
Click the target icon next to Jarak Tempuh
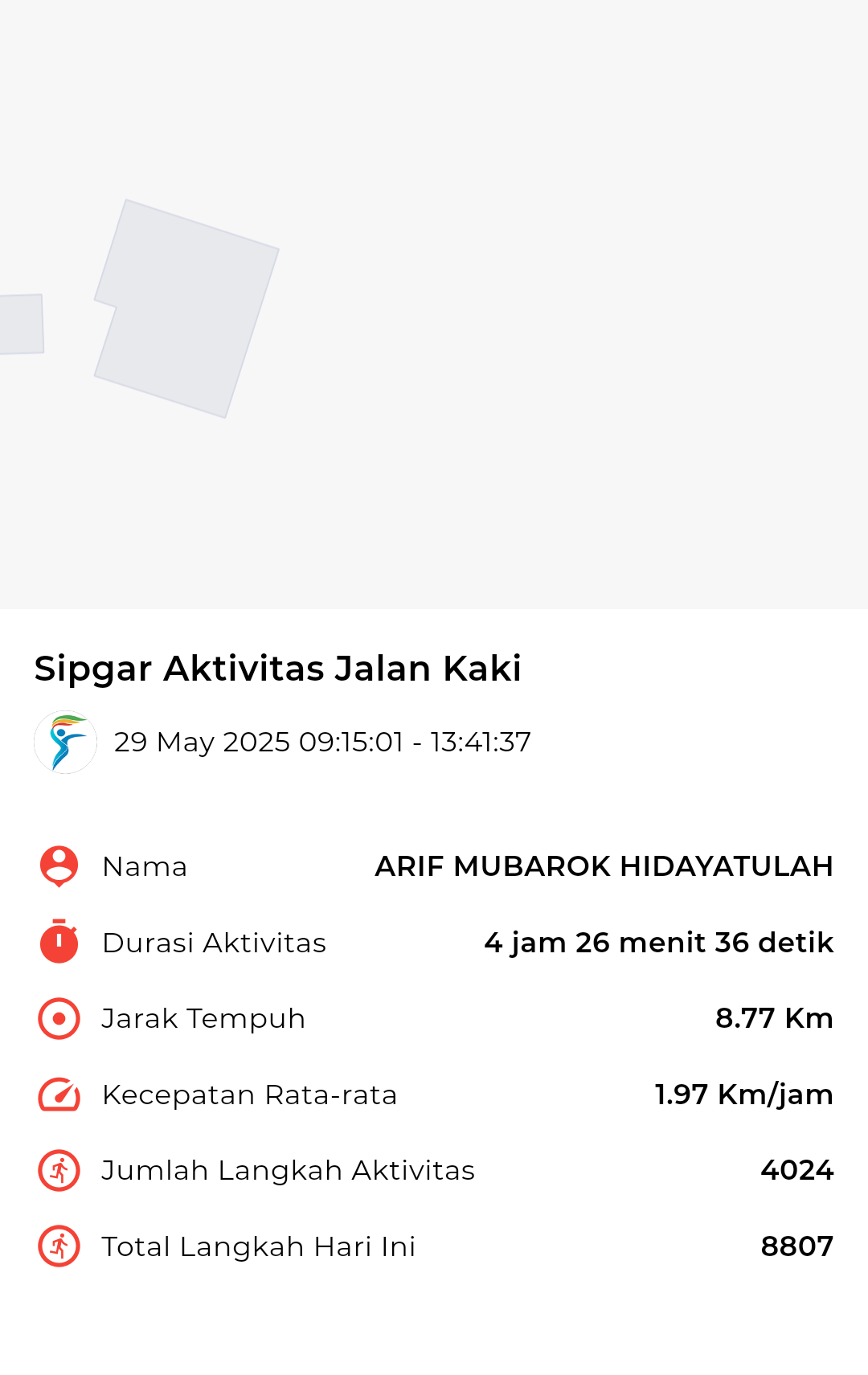tap(58, 1017)
